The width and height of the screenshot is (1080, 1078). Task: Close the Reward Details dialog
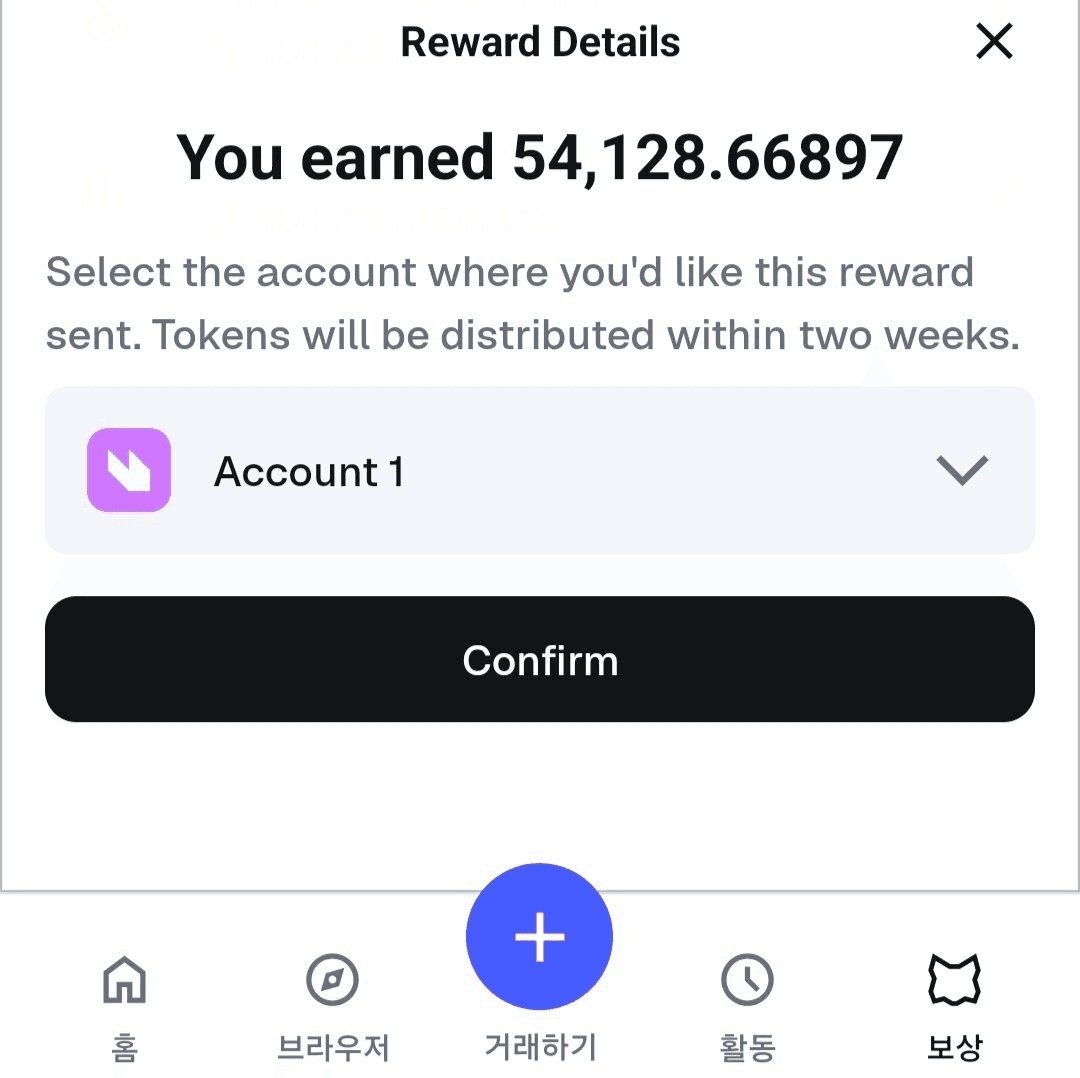tap(994, 42)
